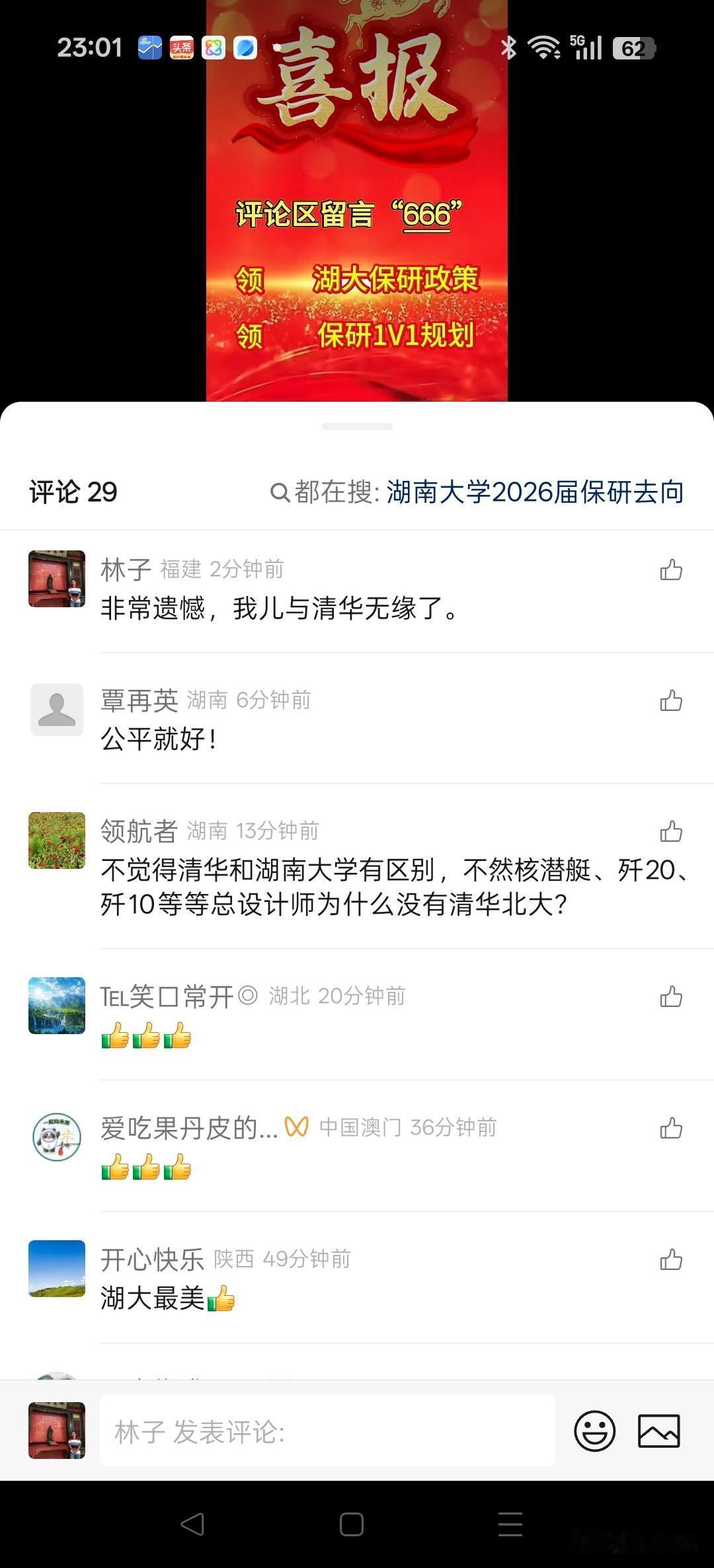Like 领航者's comment about 核潜艇 designers
This screenshot has width=714, height=1568.
pyautogui.click(x=671, y=833)
